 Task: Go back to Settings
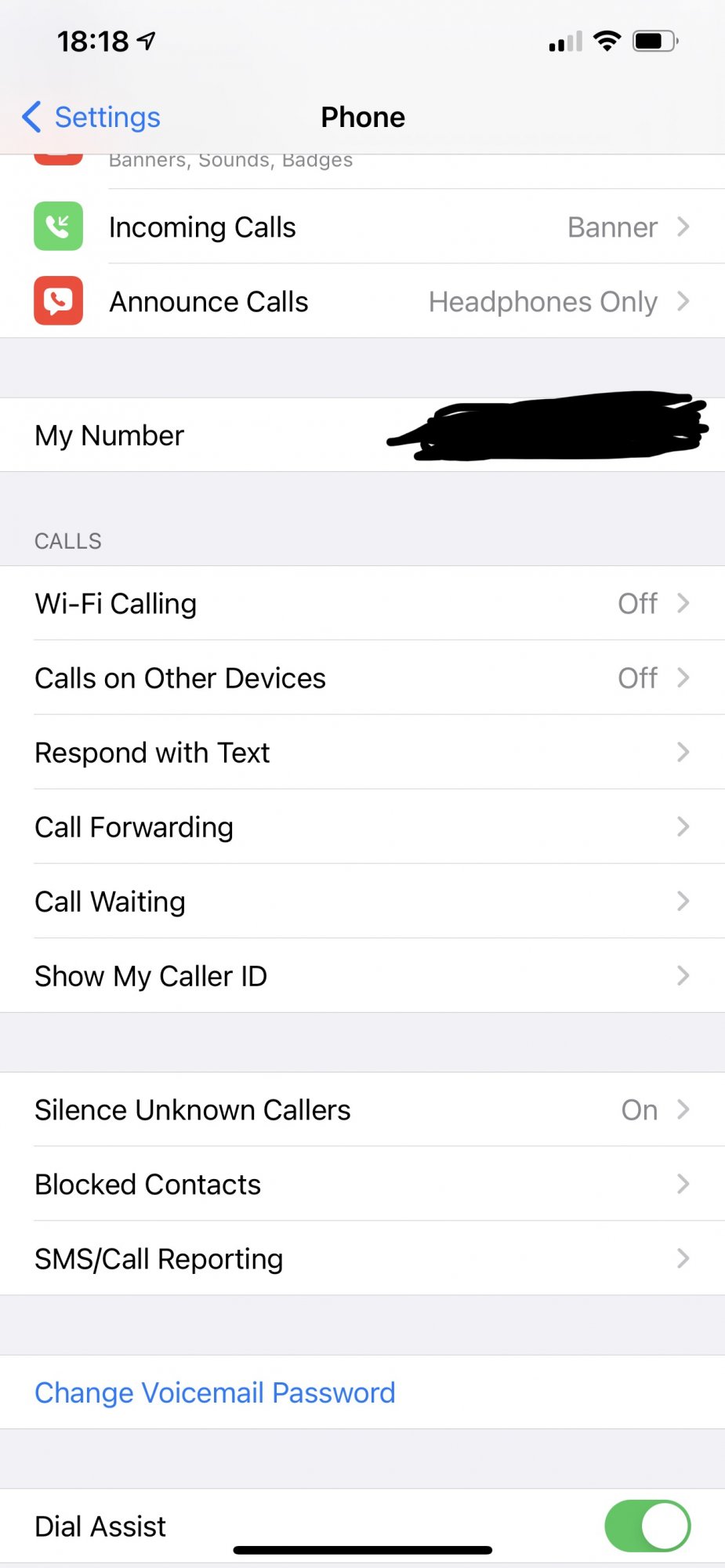(x=92, y=118)
